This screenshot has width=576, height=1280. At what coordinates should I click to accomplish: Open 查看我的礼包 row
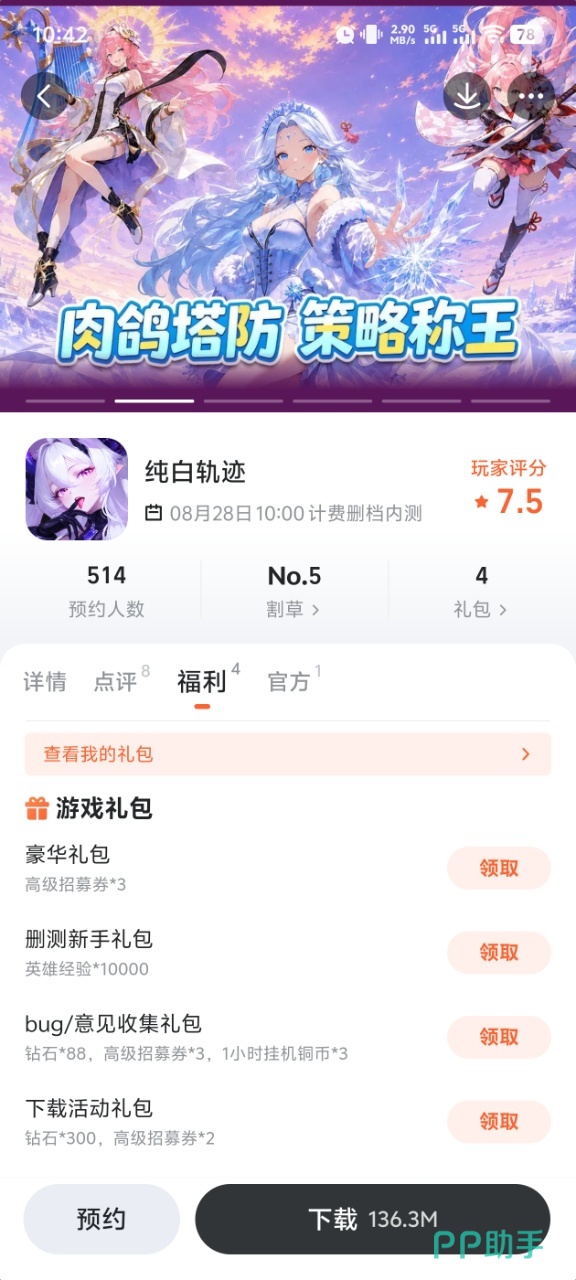click(x=288, y=754)
